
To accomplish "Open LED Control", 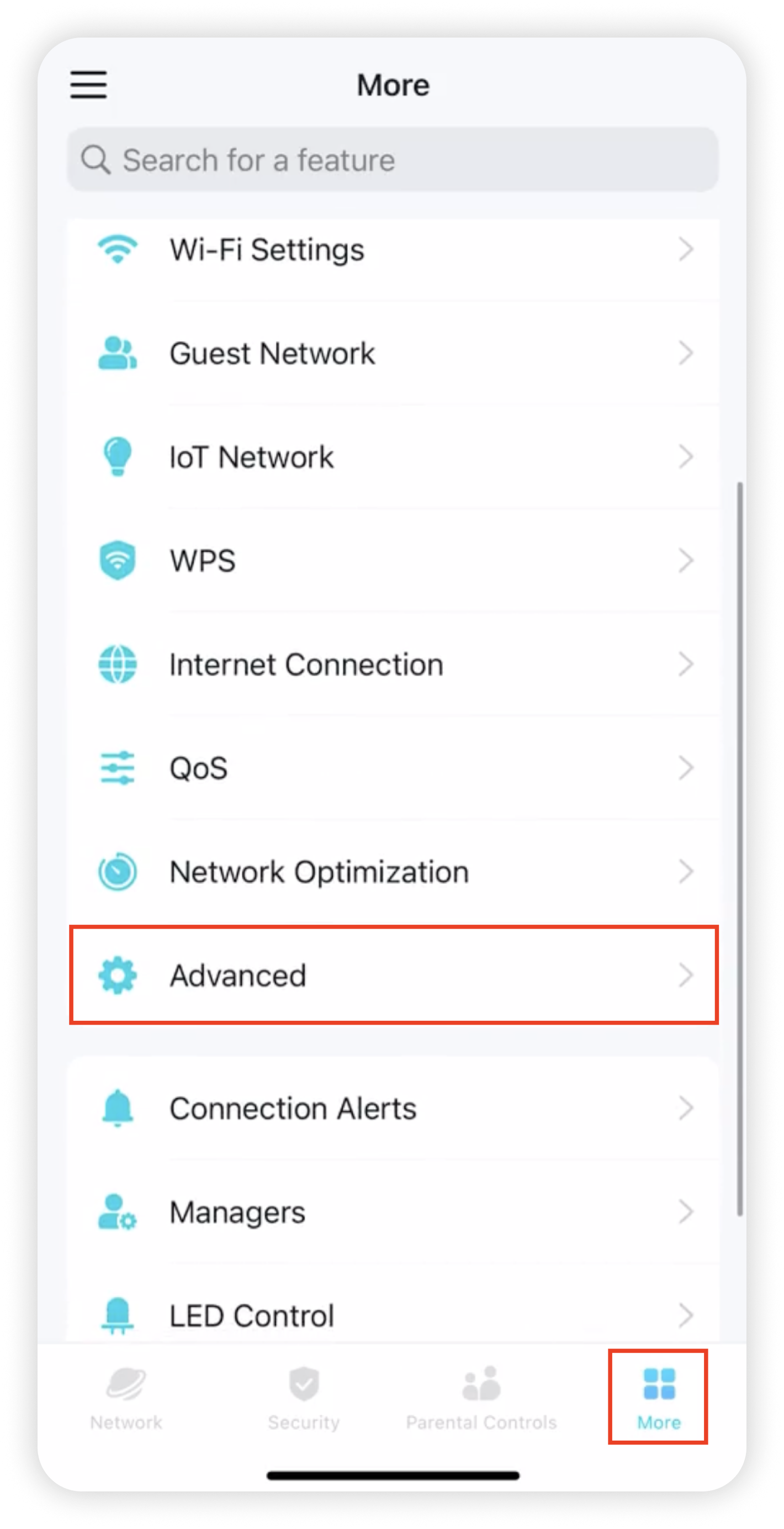I will [x=392, y=1315].
